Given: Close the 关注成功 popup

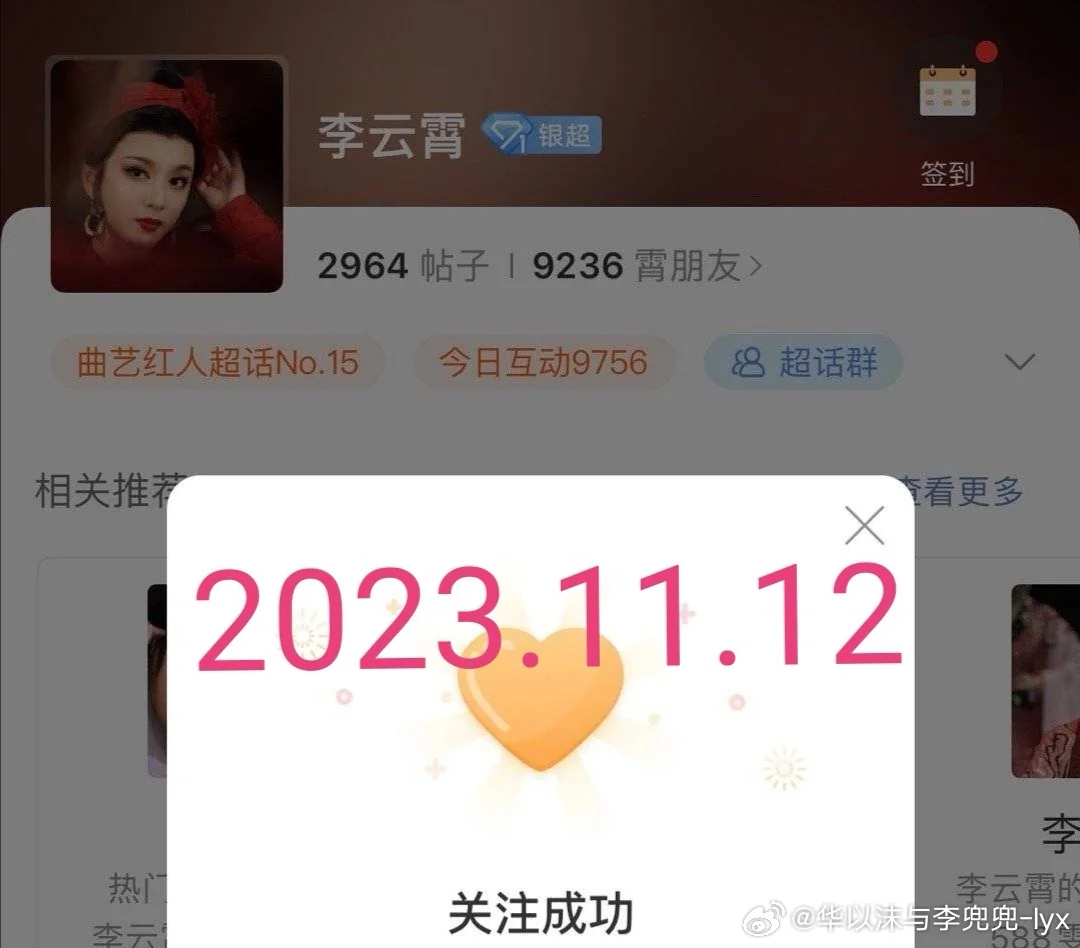Looking at the screenshot, I should tap(864, 525).
